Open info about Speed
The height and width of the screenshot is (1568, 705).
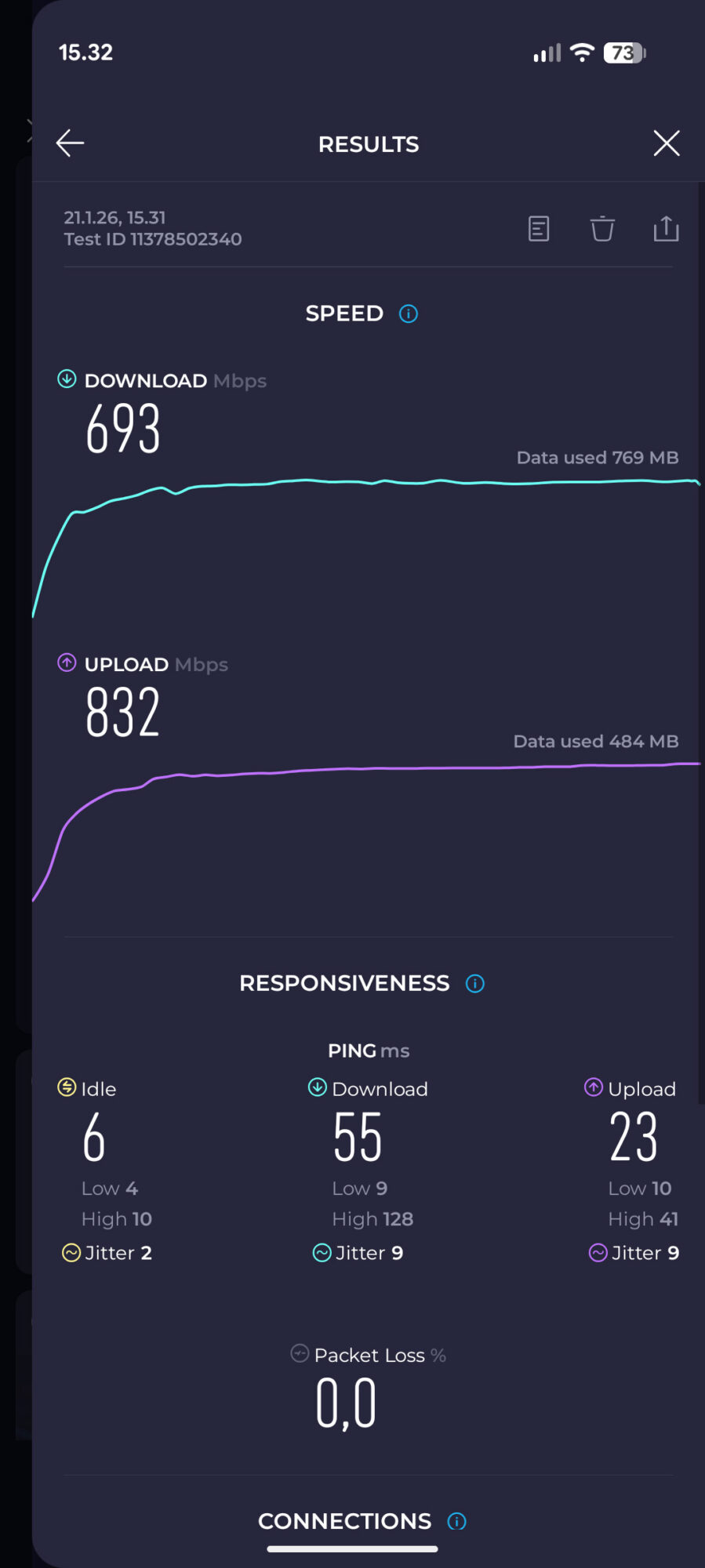click(409, 314)
